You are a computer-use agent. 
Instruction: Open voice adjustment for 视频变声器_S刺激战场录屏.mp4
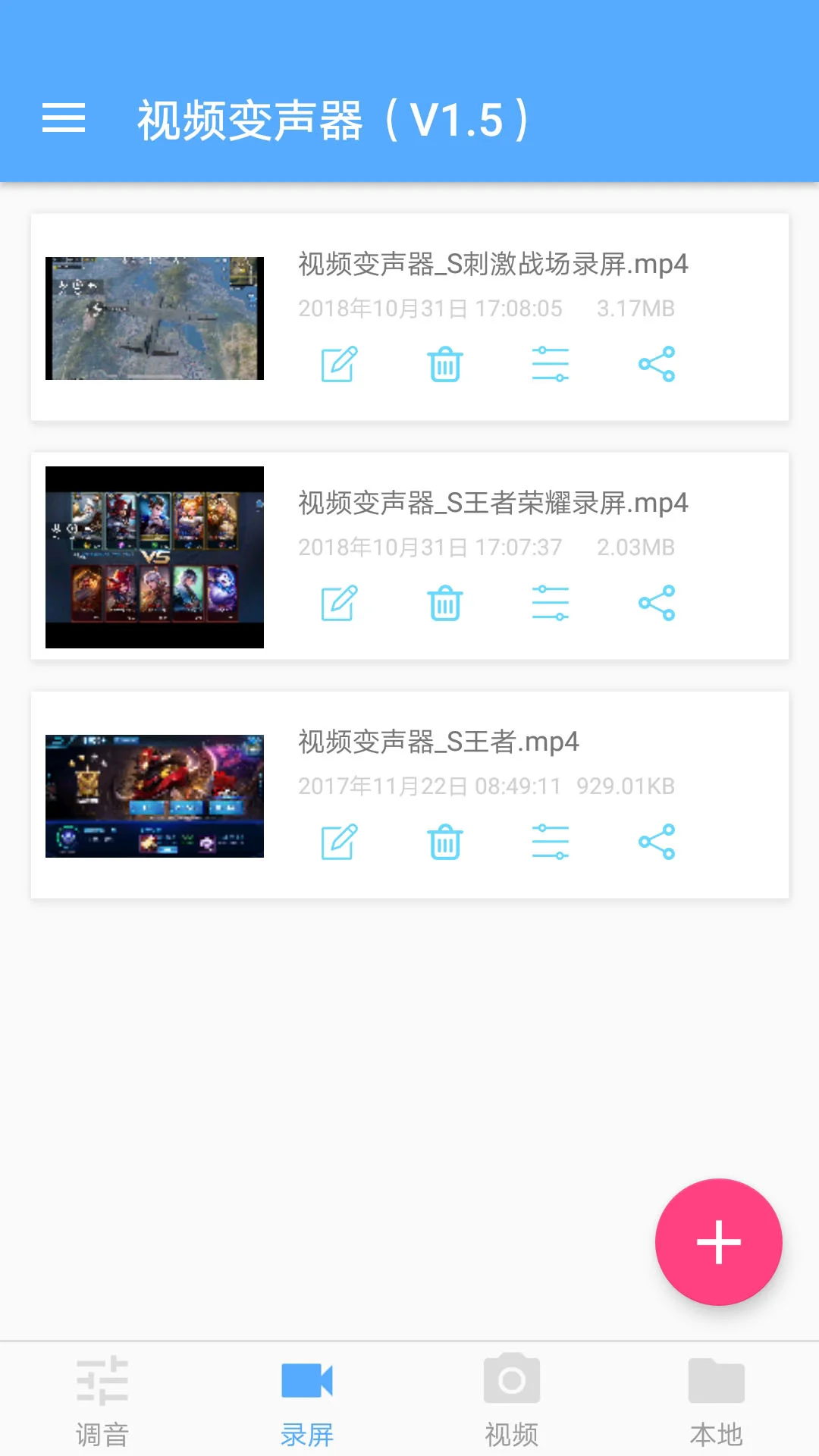point(551,364)
